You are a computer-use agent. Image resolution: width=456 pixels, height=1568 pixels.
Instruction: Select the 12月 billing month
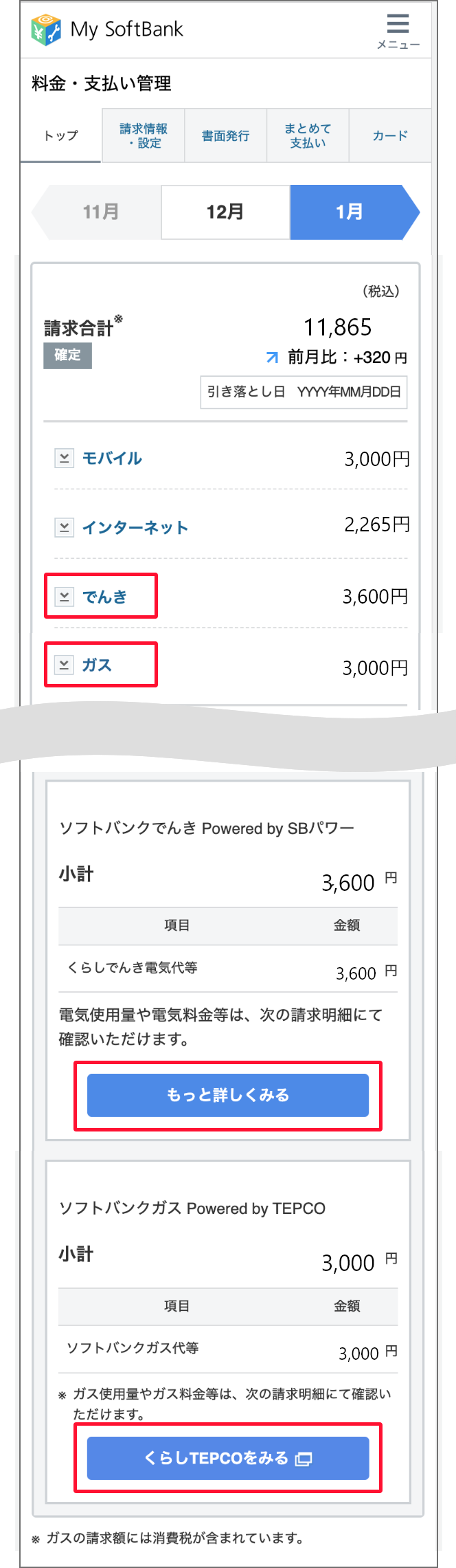click(225, 212)
